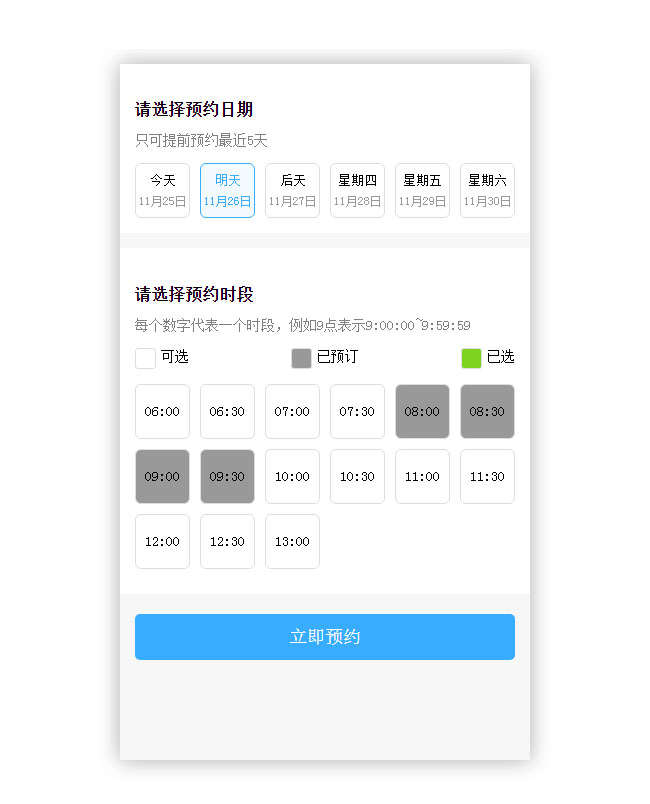Tap the 立即预约 booking button
Screen dimensions: 650x804
coord(325,637)
